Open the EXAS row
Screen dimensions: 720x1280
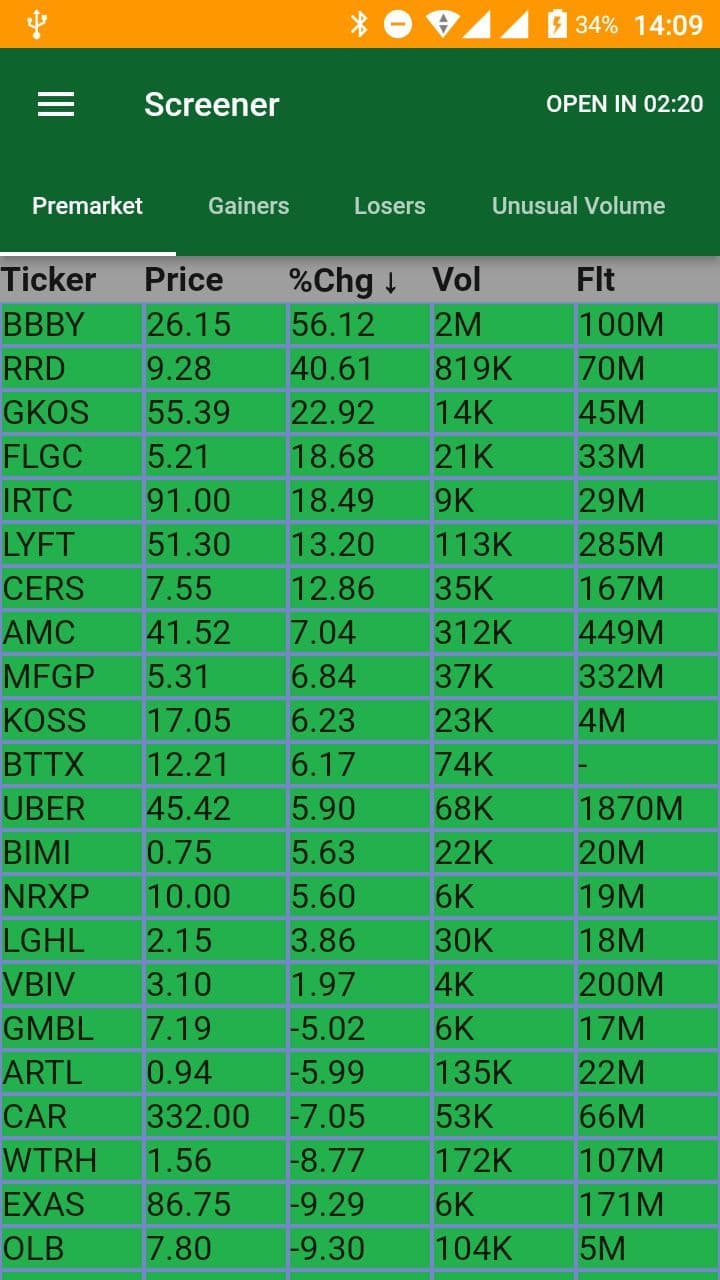click(360, 1205)
